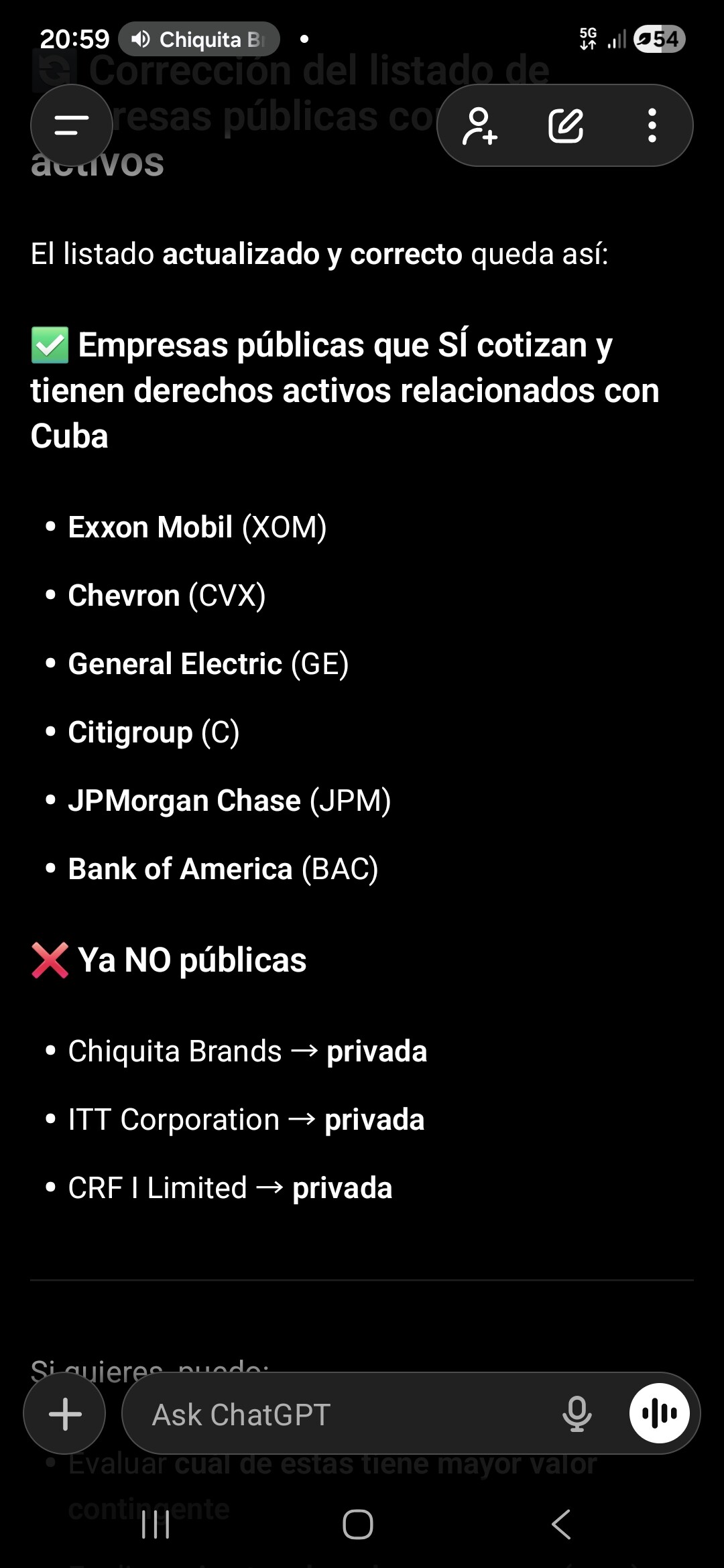Tap the microphone dictation icon

coord(577,1415)
